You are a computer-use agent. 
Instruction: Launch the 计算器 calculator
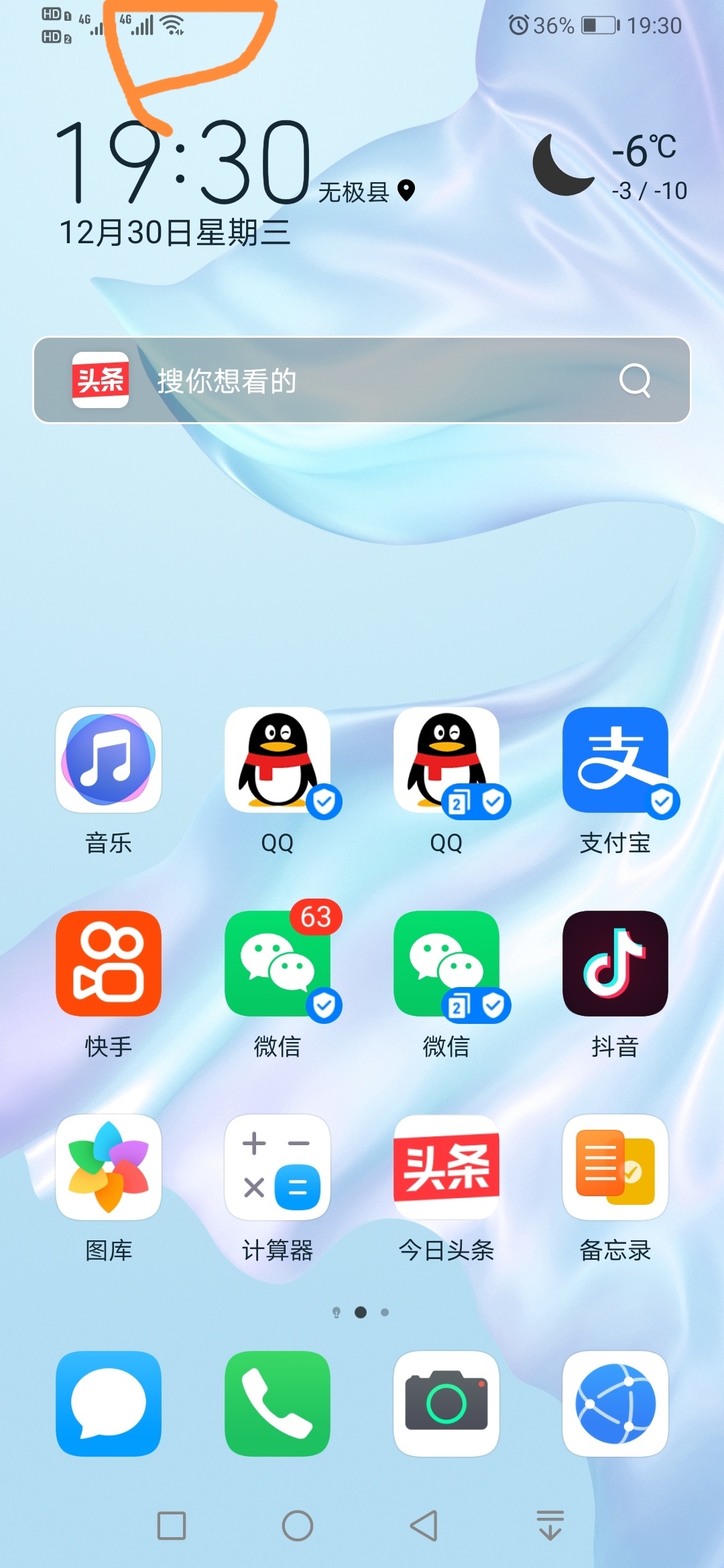click(x=278, y=1167)
